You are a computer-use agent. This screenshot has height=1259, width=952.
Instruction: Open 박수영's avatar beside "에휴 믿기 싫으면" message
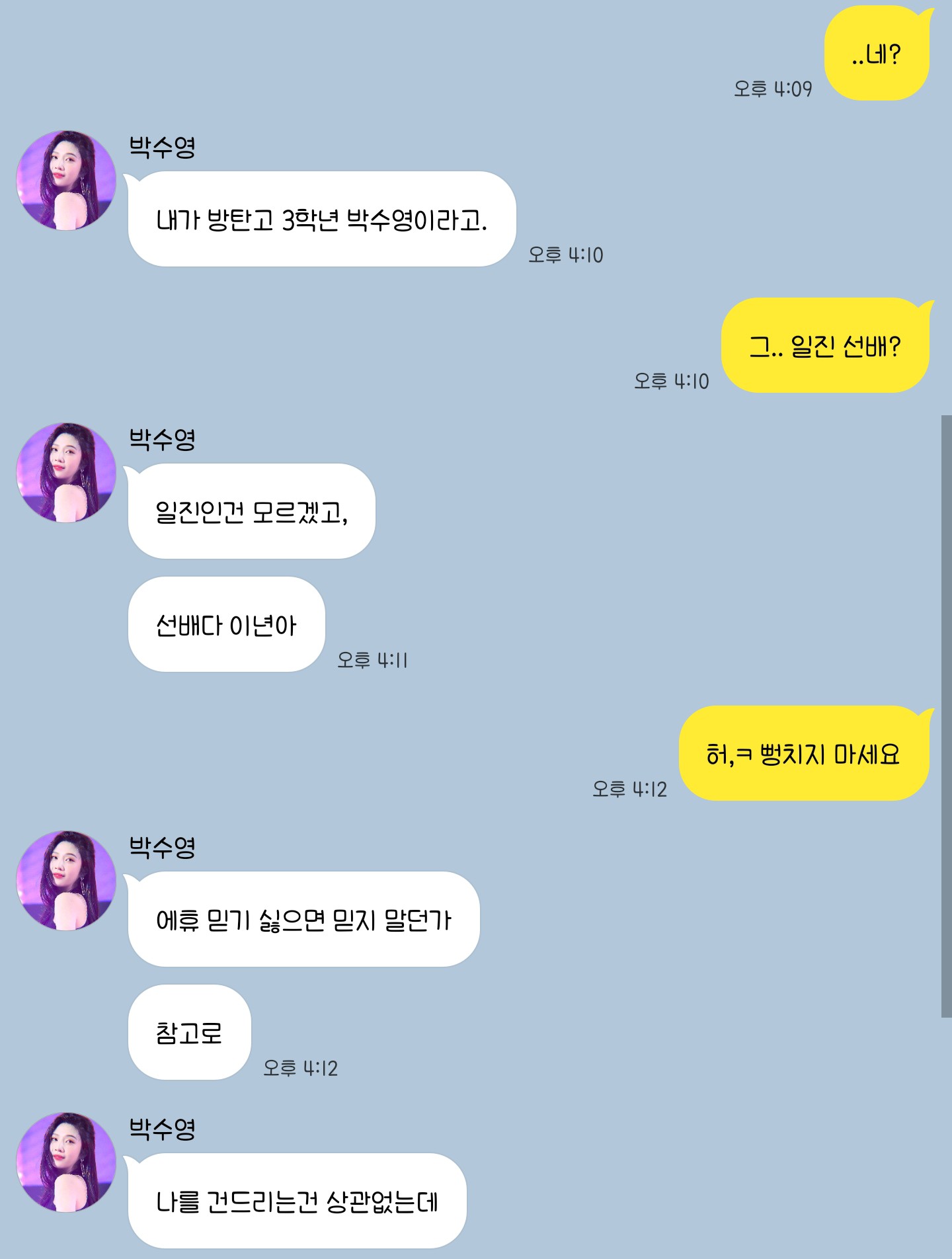click(x=66, y=881)
